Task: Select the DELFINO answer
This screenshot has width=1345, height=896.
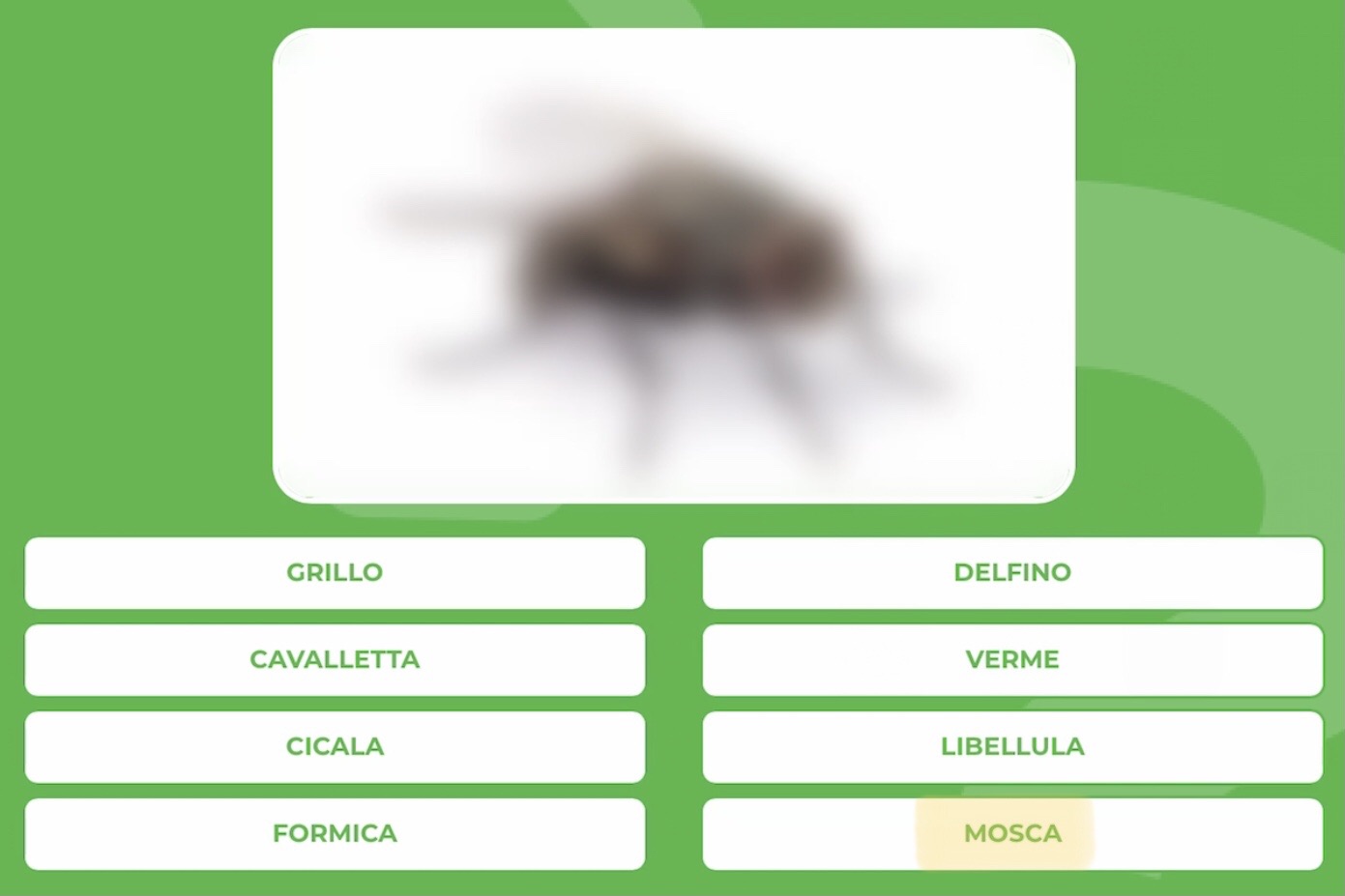Action: 1012,572
